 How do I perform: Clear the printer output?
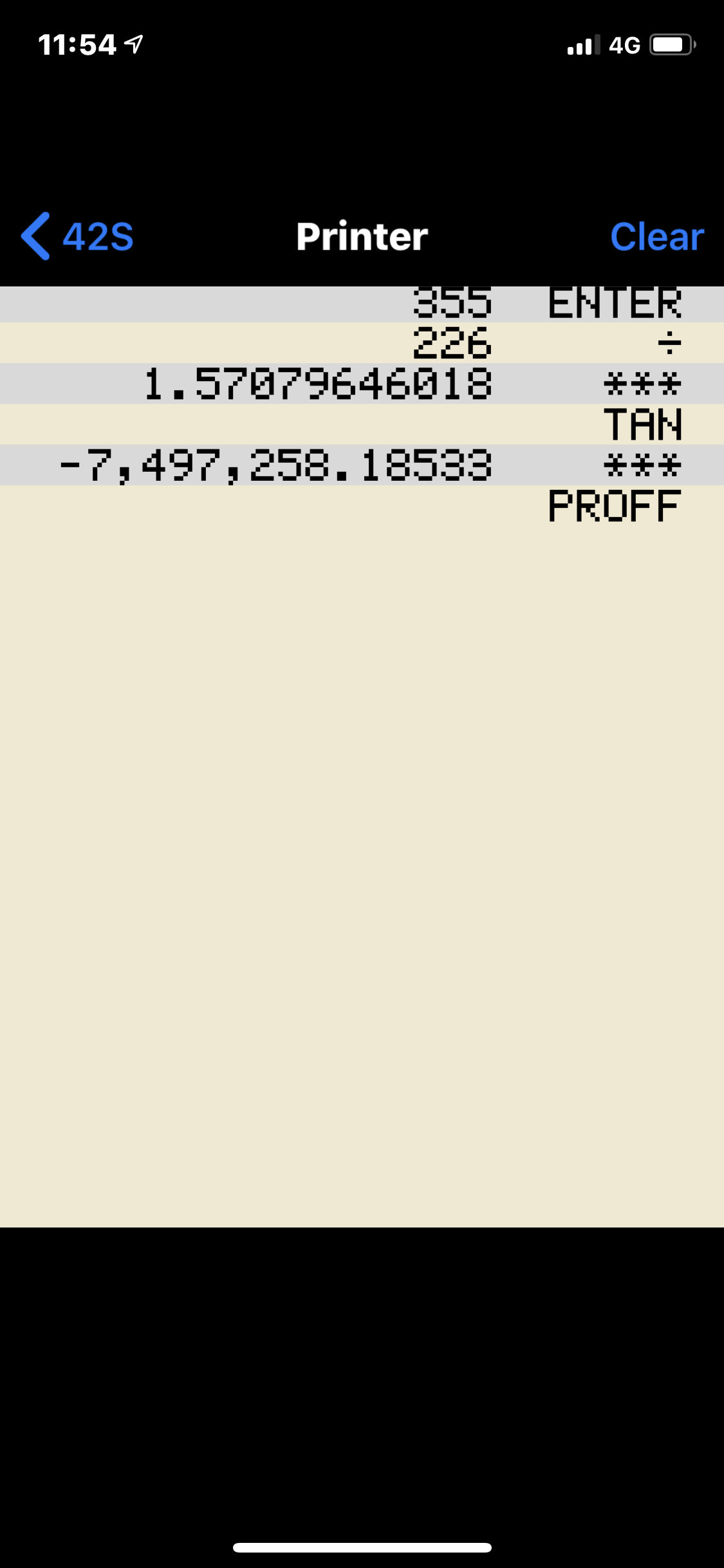point(656,236)
